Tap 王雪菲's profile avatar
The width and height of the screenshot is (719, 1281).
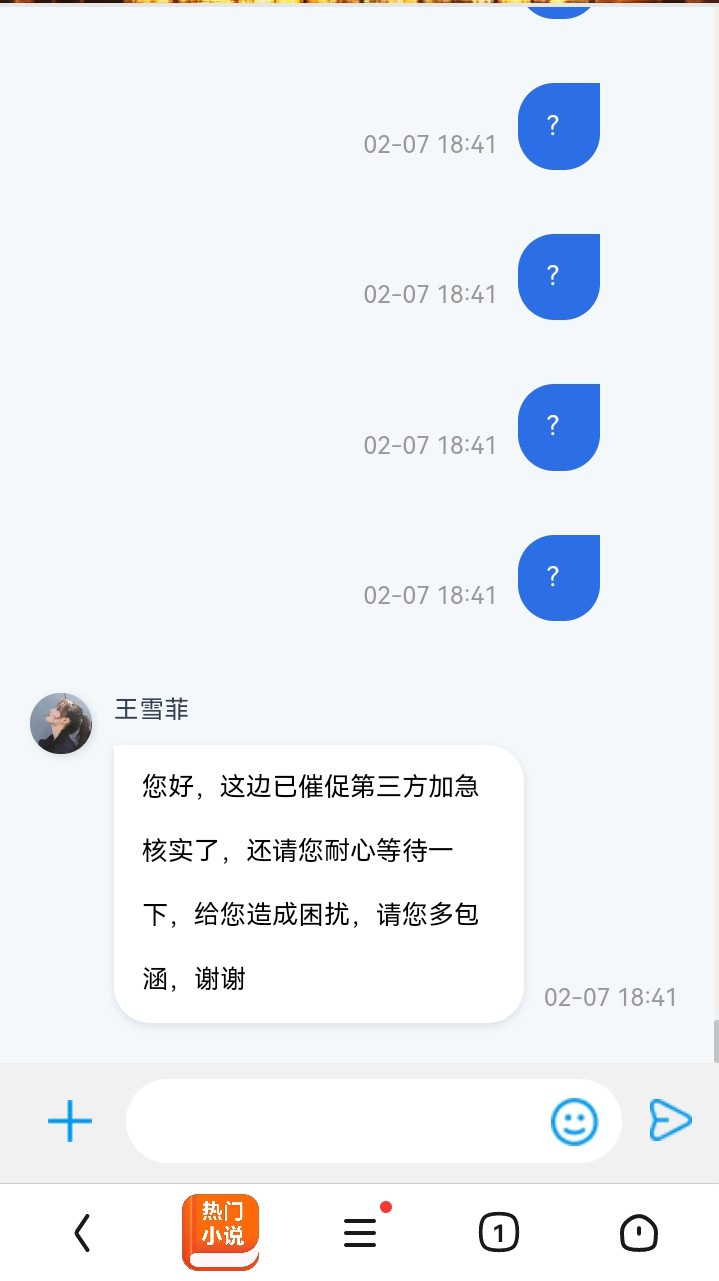coord(61,723)
